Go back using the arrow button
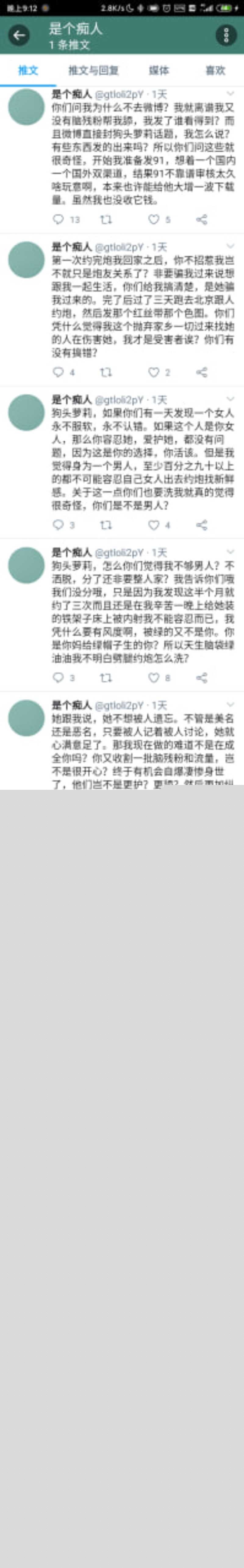The height and width of the screenshot is (1568, 244). [19, 35]
